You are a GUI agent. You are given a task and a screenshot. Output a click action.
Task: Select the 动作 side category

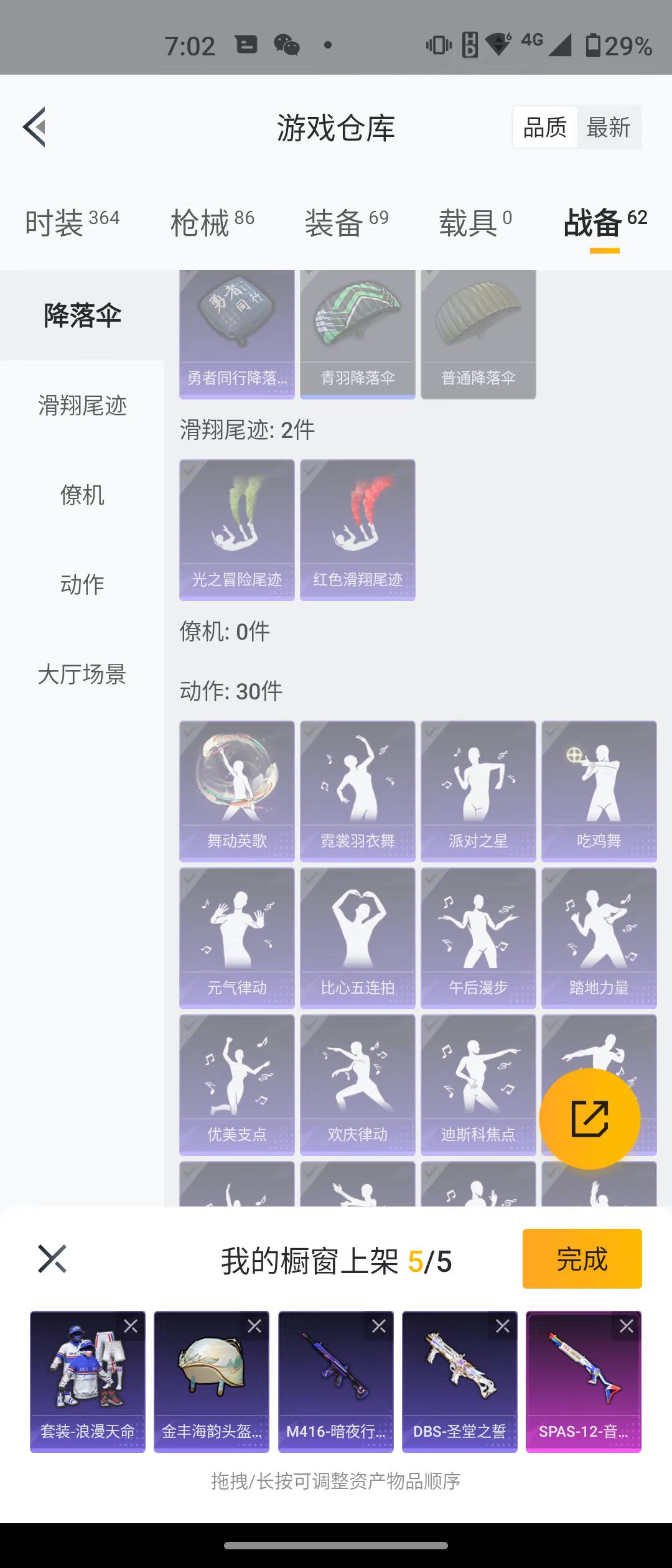(x=82, y=585)
